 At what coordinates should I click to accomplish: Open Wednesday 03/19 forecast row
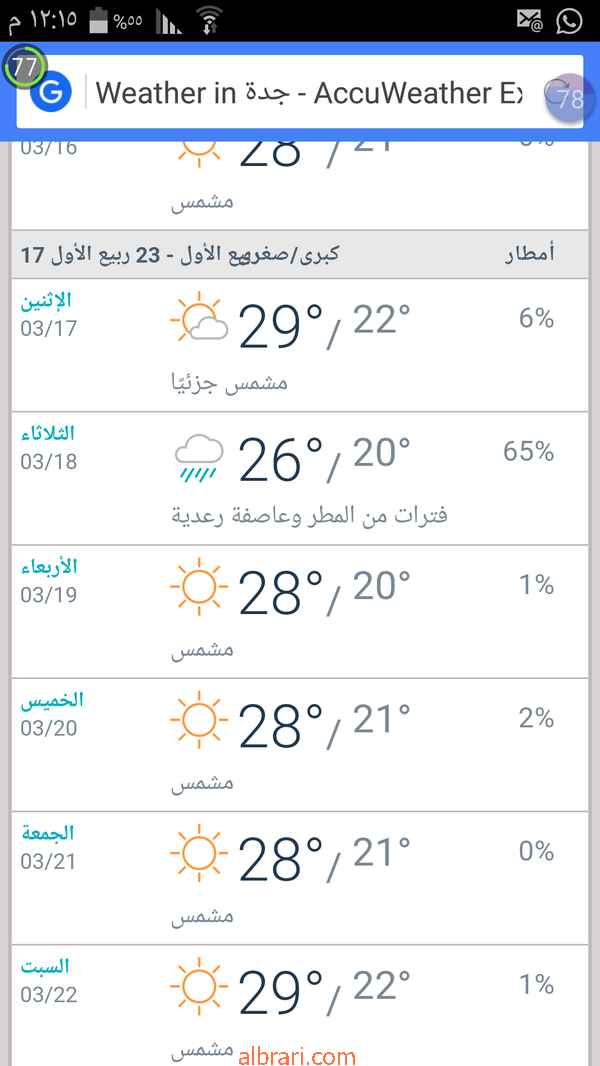coord(300,611)
